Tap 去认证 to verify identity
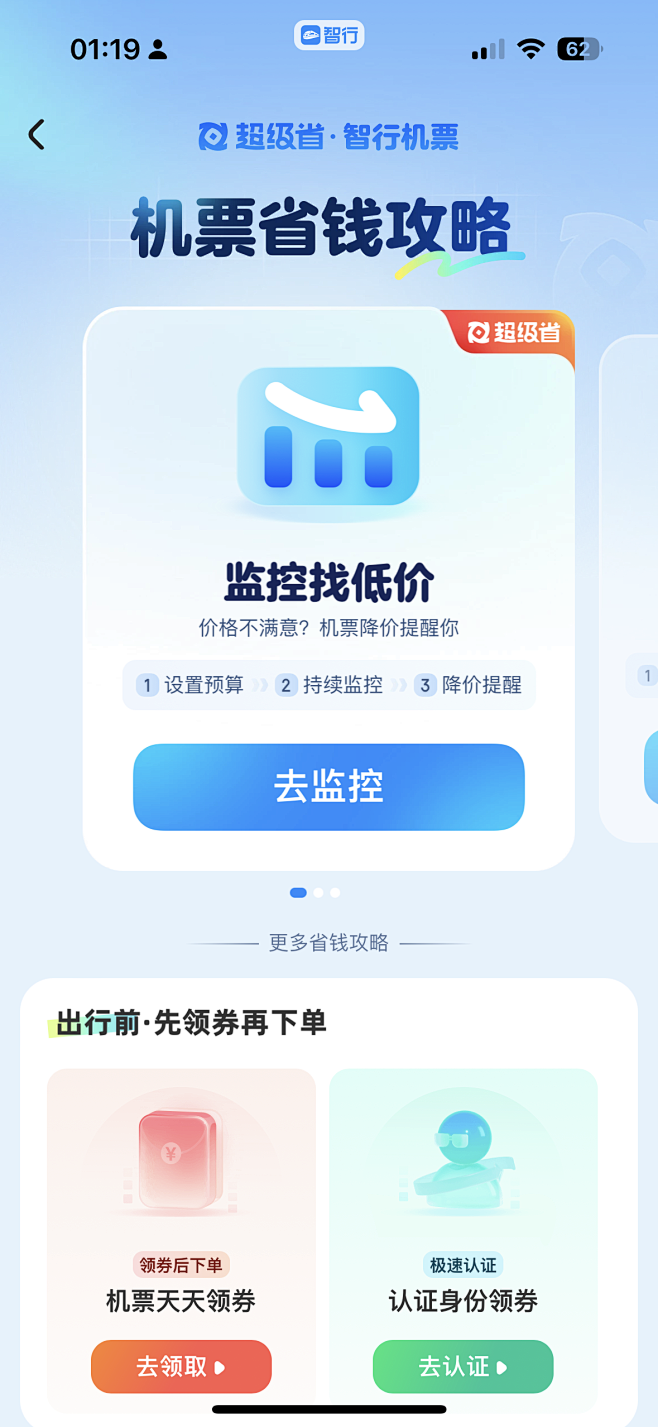658x1427 pixels. [463, 1366]
